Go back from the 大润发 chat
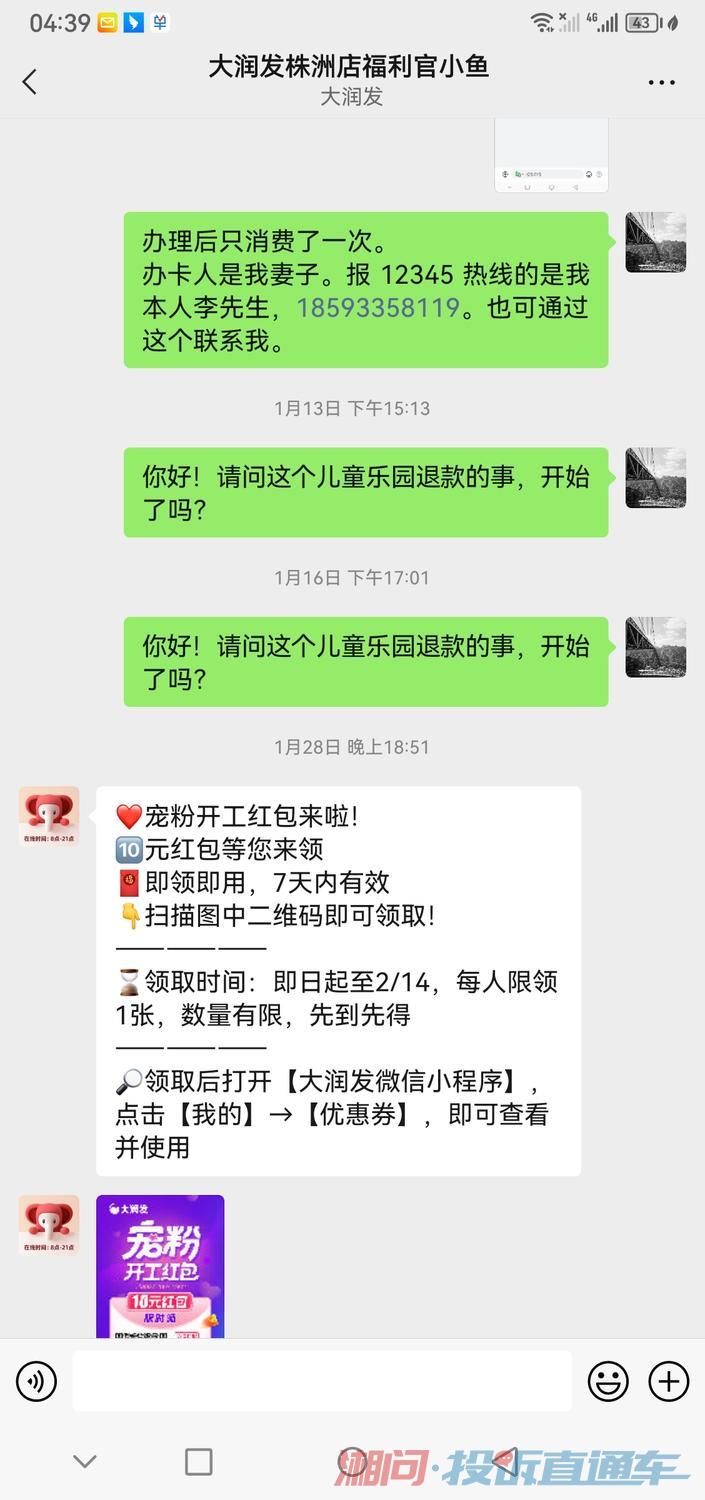The image size is (705, 1500). (30, 82)
